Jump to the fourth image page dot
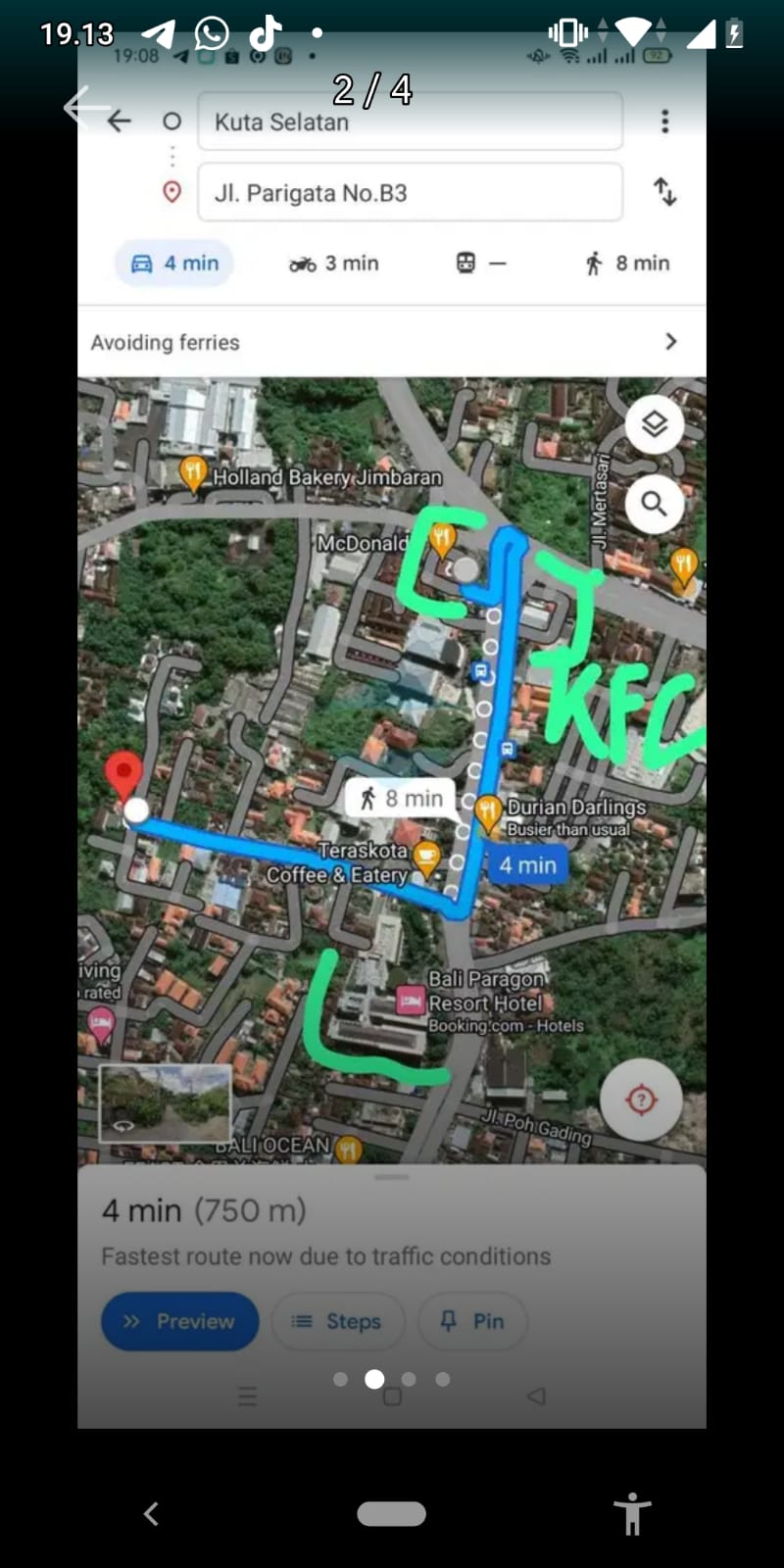Image resolution: width=784 pixels, height=1568 pixels. coord(443,1379)
